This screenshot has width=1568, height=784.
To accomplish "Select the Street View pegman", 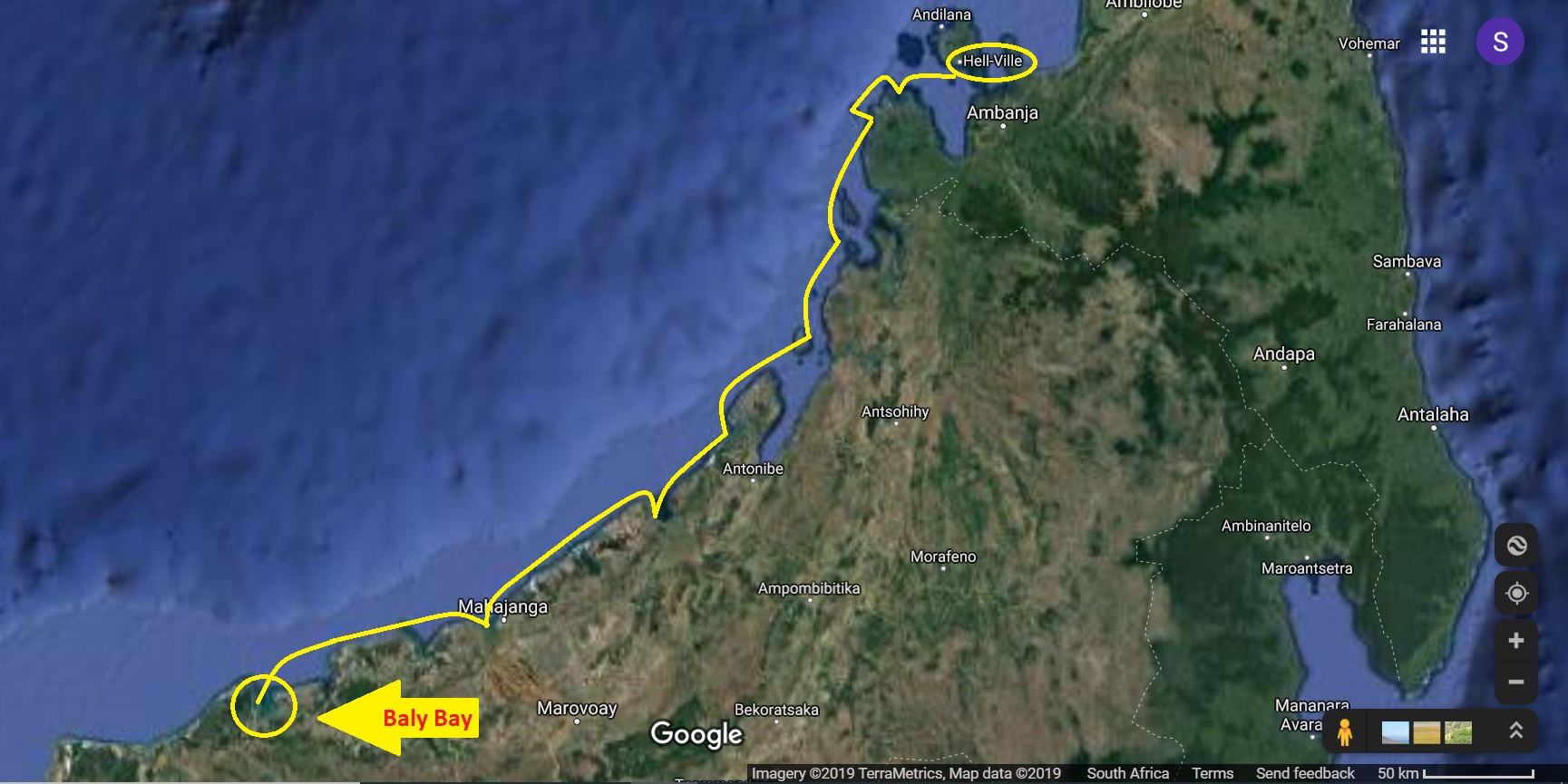I will pyautogui.click(x=1345, y=731).
